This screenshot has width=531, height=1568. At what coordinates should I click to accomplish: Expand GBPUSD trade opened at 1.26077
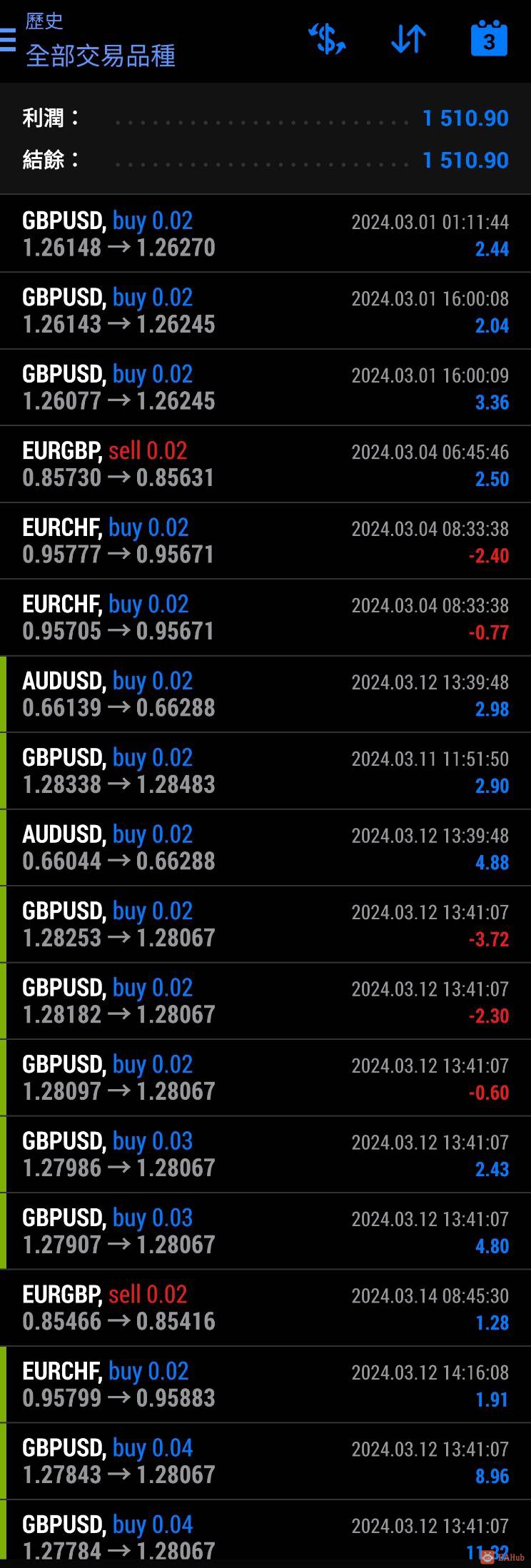[265, 388]
